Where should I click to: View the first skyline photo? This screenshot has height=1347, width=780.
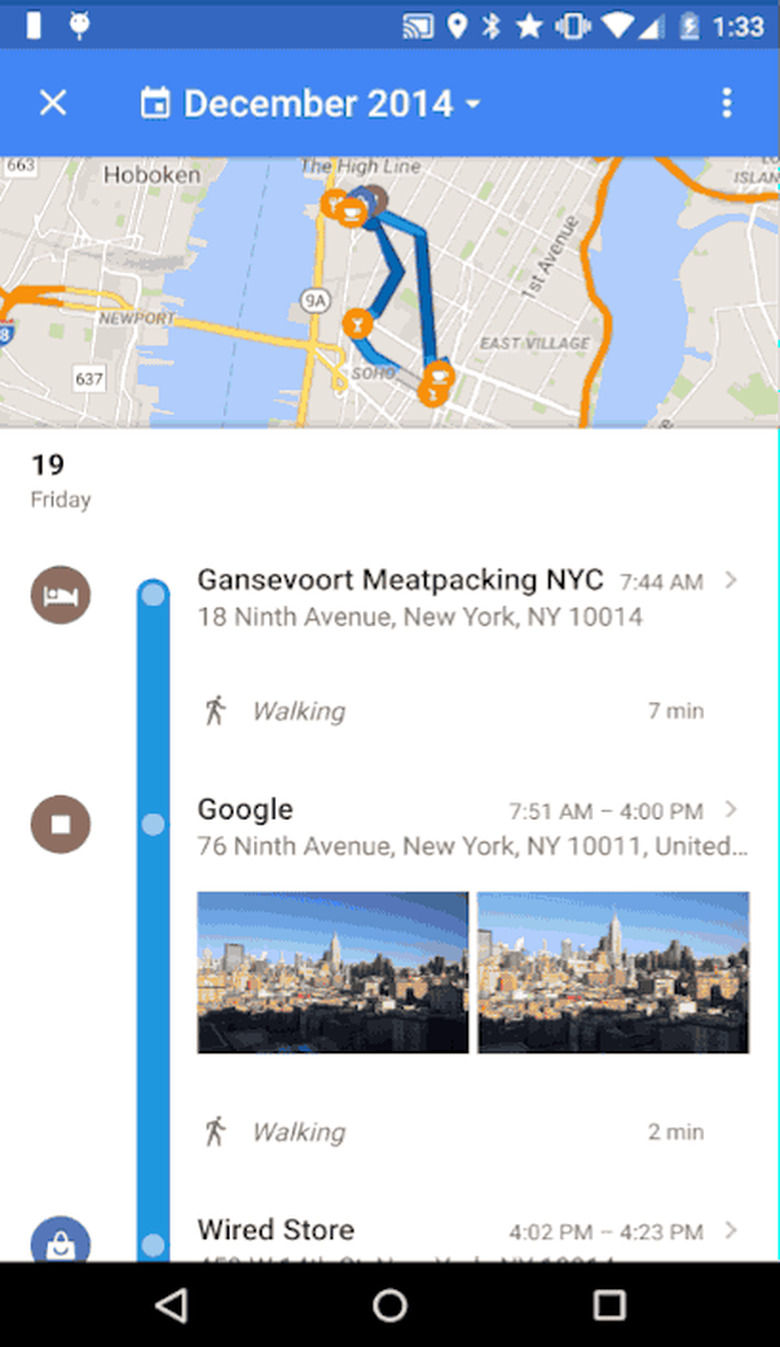point(333,972)
